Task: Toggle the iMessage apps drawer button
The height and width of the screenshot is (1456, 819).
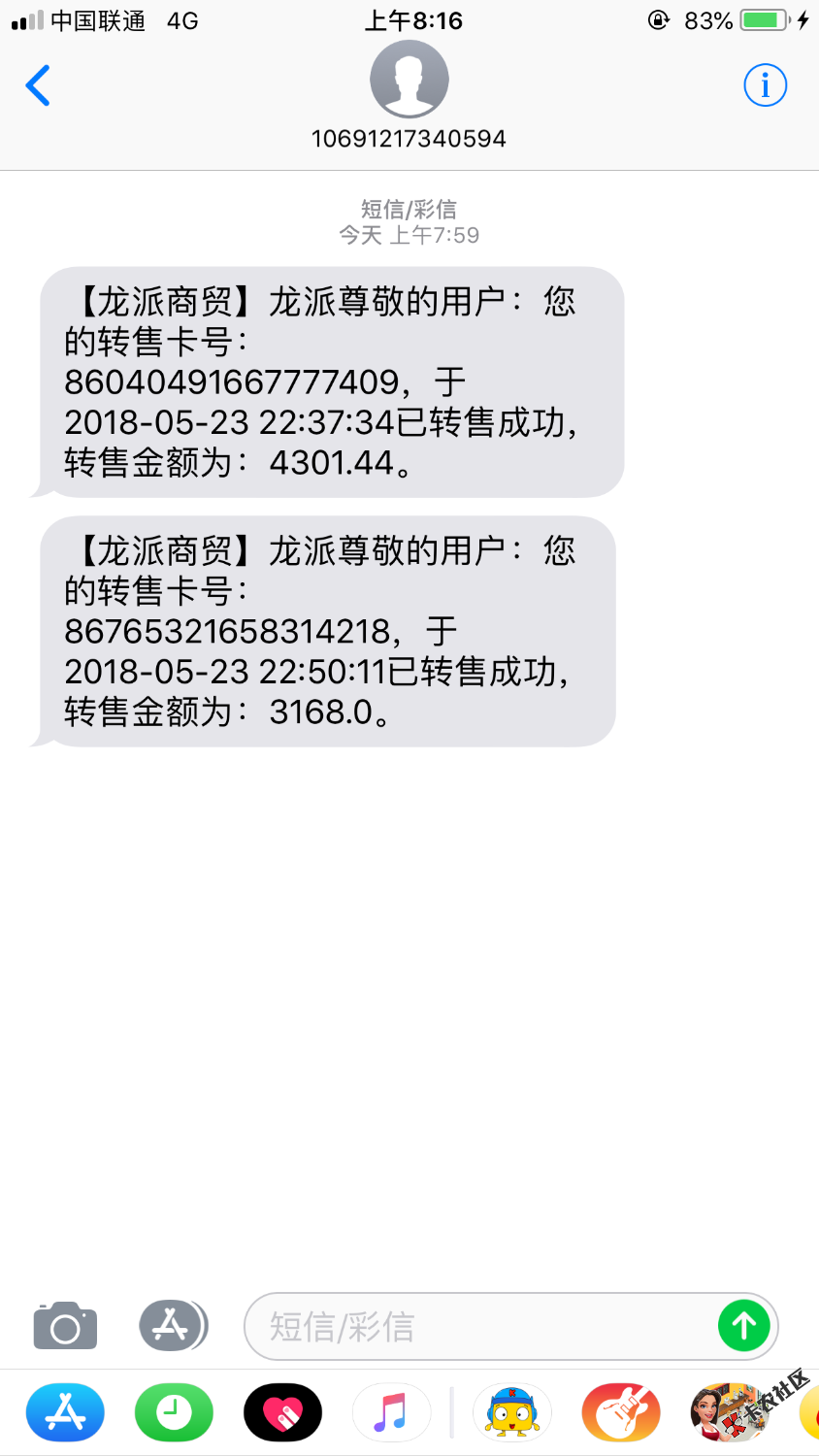Action: [x=173, y=1325]
